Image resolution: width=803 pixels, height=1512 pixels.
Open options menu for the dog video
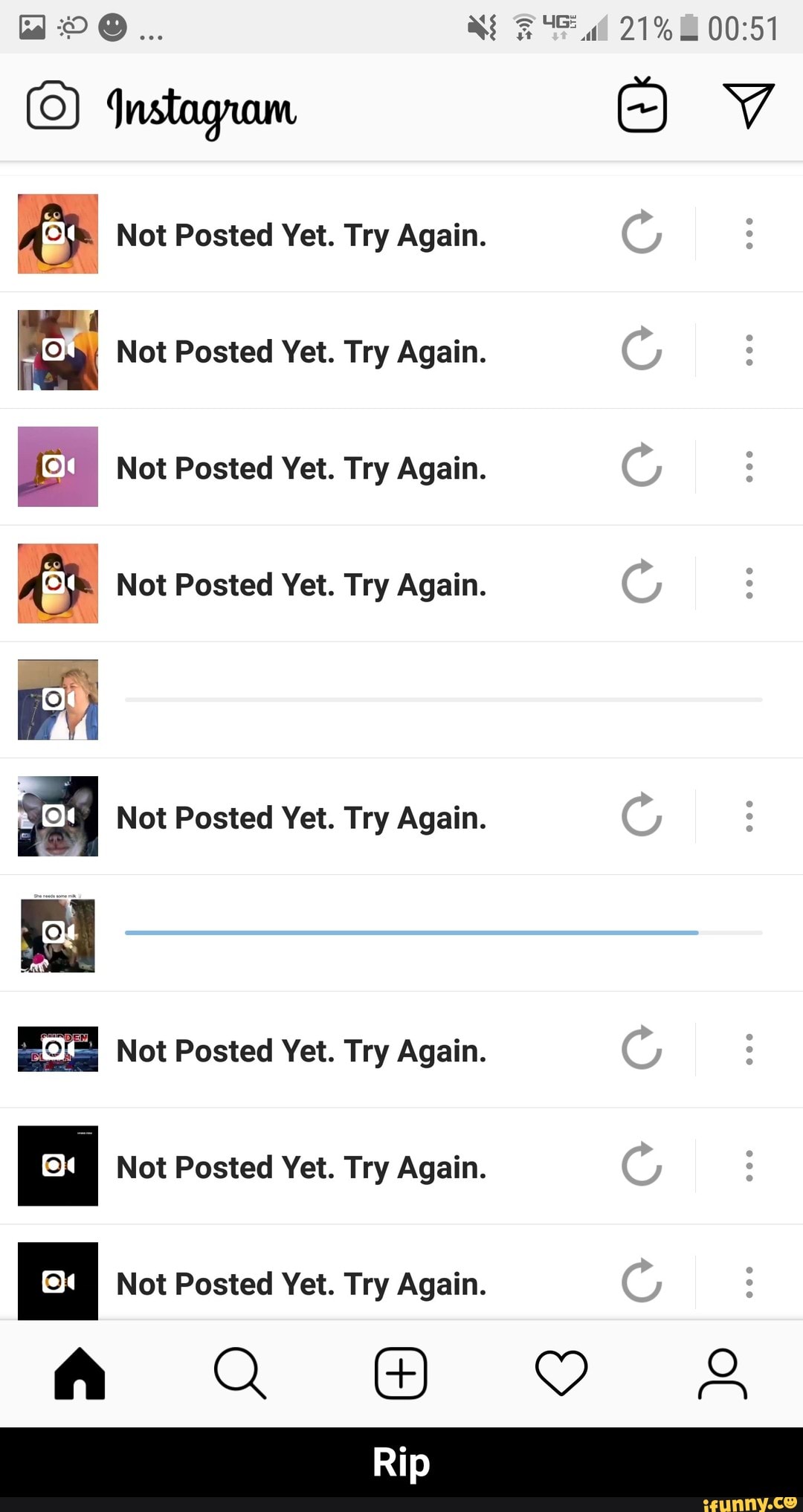749,816
